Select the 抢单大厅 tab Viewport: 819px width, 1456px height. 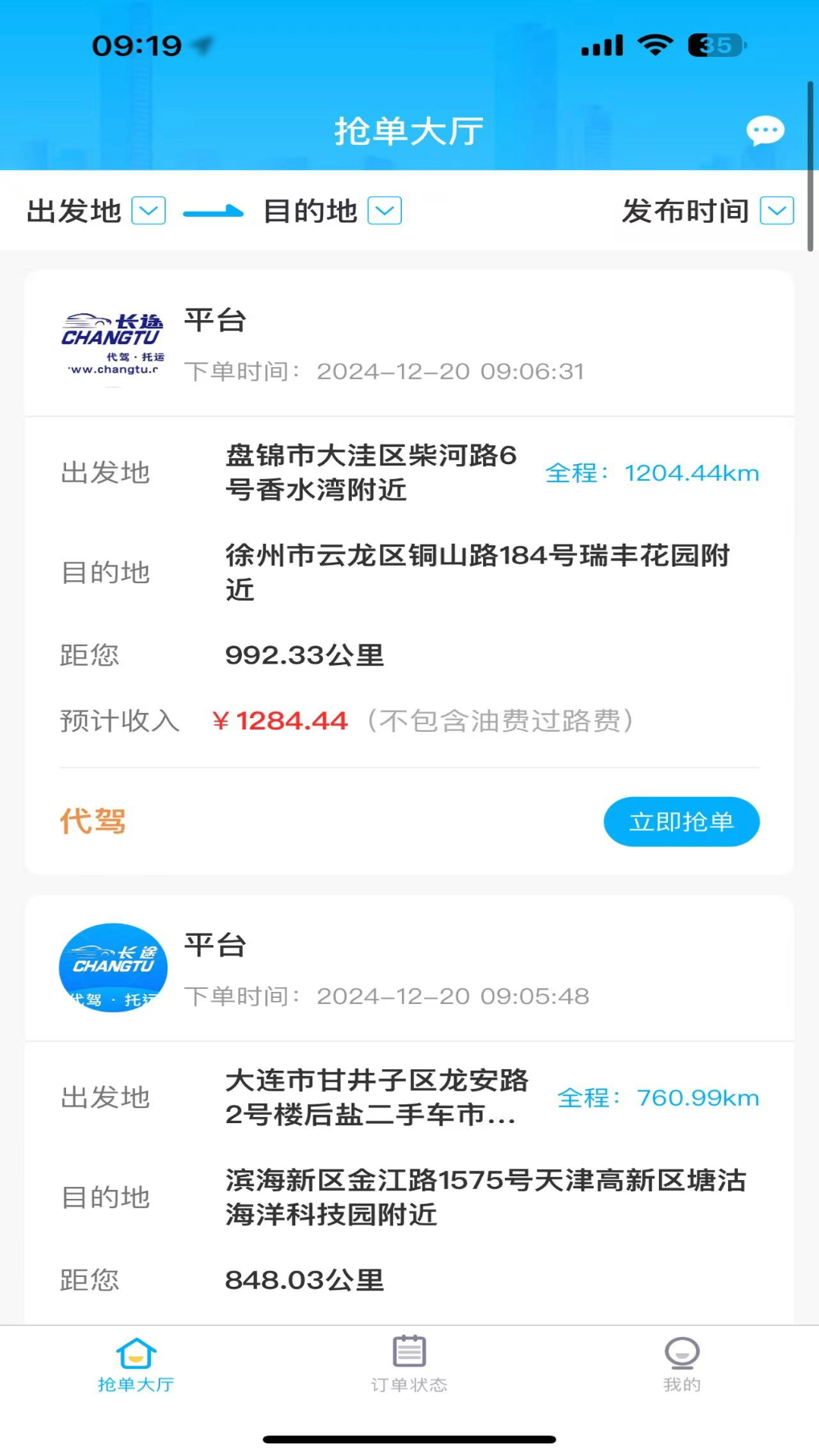[x=136, y=1364]
